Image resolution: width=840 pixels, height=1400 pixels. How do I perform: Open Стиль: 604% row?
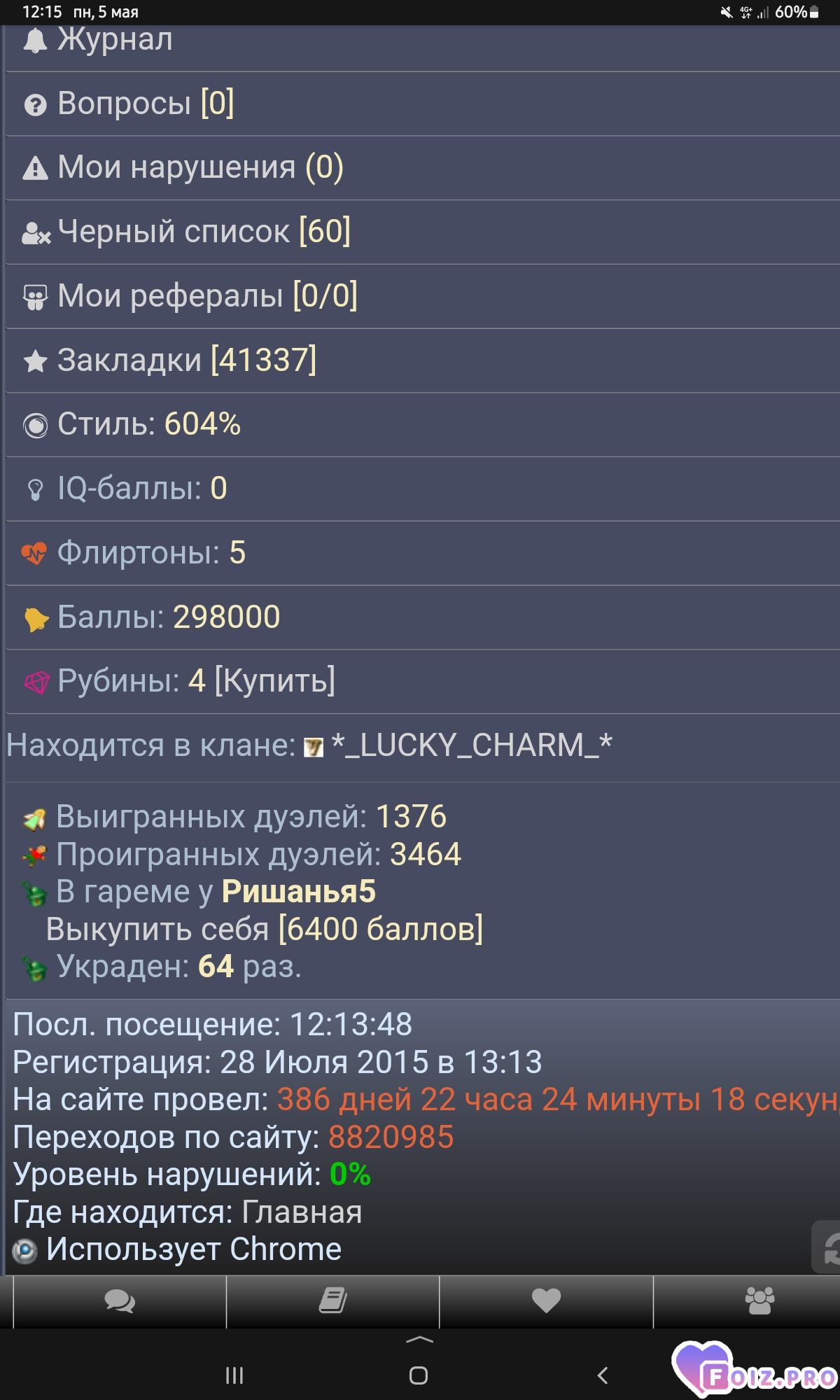[423, 425]
